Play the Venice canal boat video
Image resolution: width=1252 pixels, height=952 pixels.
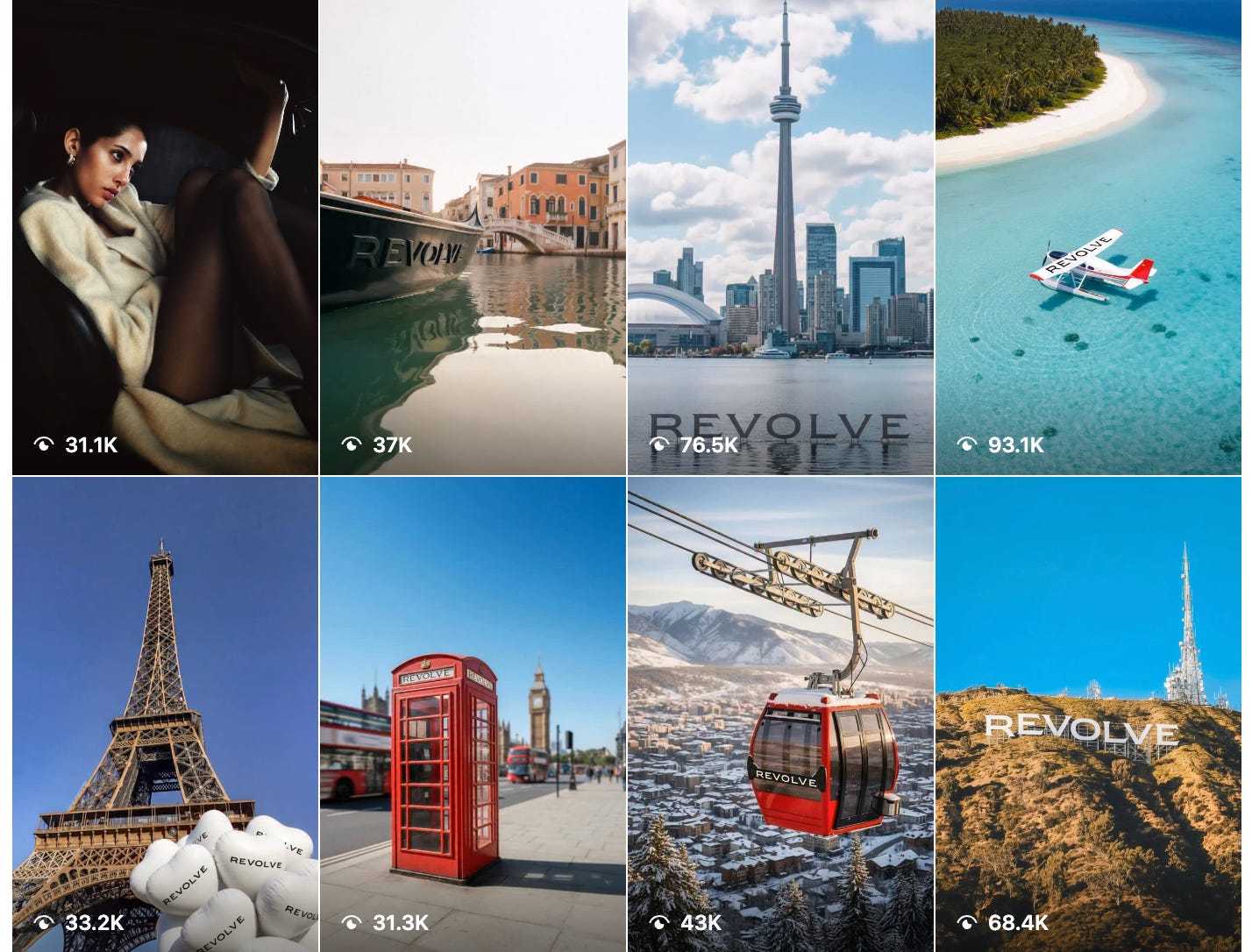pyautogui.click(x=473, y=237)
